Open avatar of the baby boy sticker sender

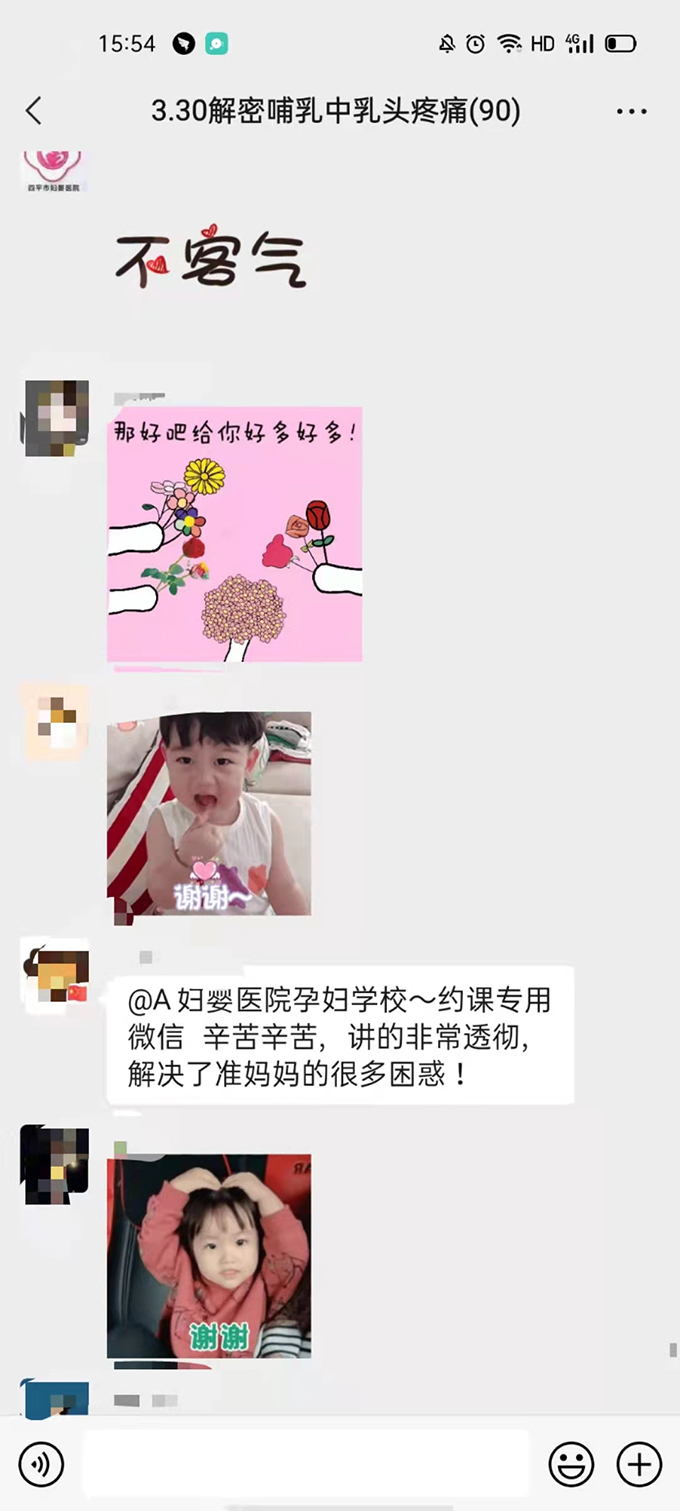click(x=55, y=718)
